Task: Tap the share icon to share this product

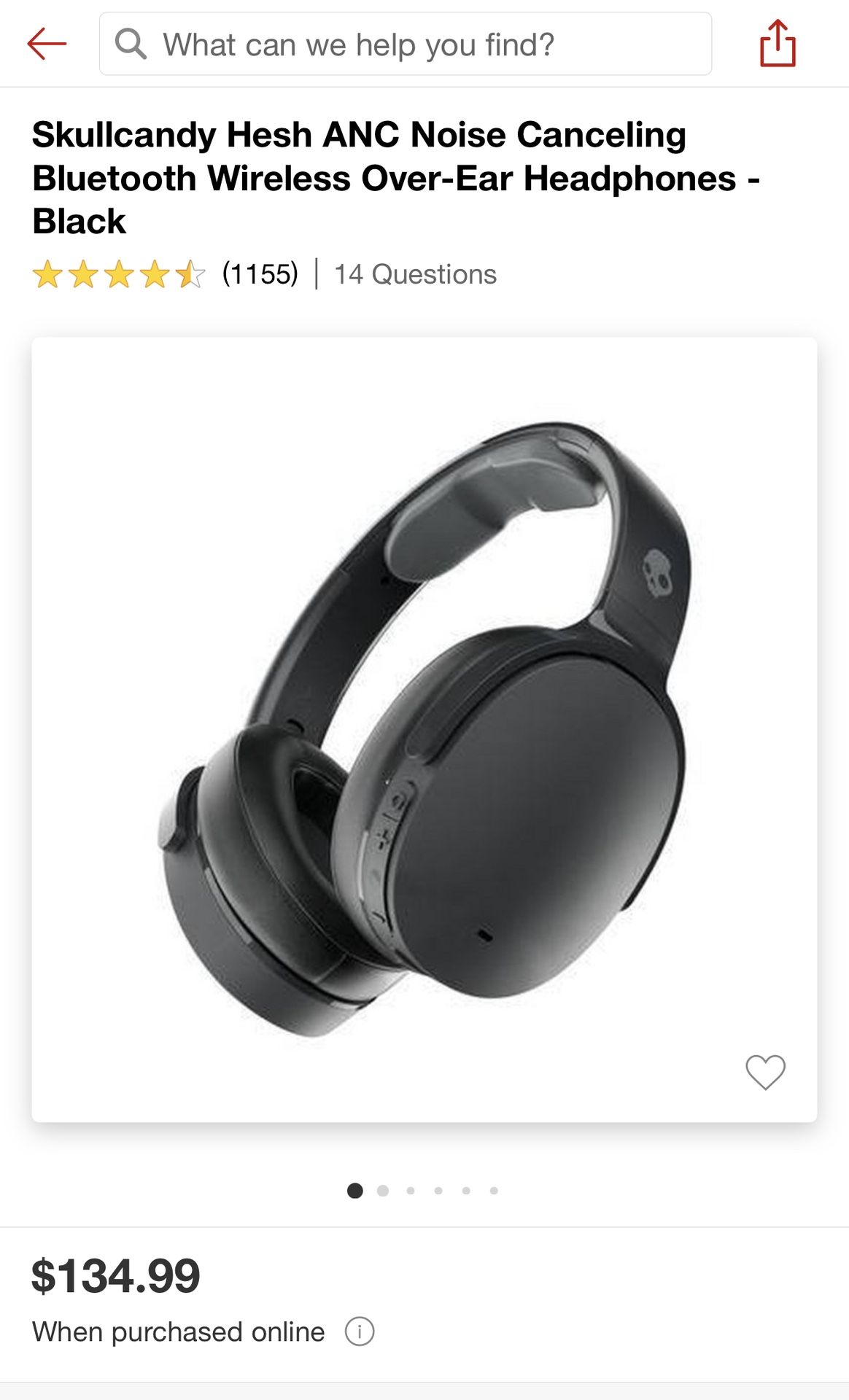Action: click(777, 44)
